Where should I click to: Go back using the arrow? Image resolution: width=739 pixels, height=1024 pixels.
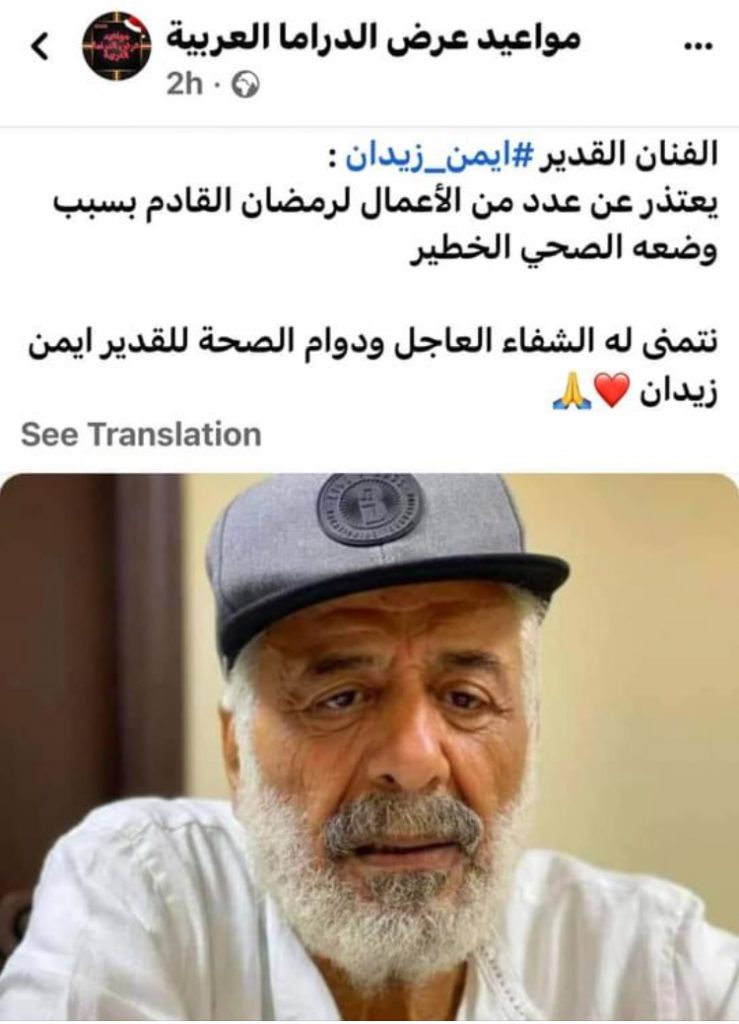pos(40,47)
